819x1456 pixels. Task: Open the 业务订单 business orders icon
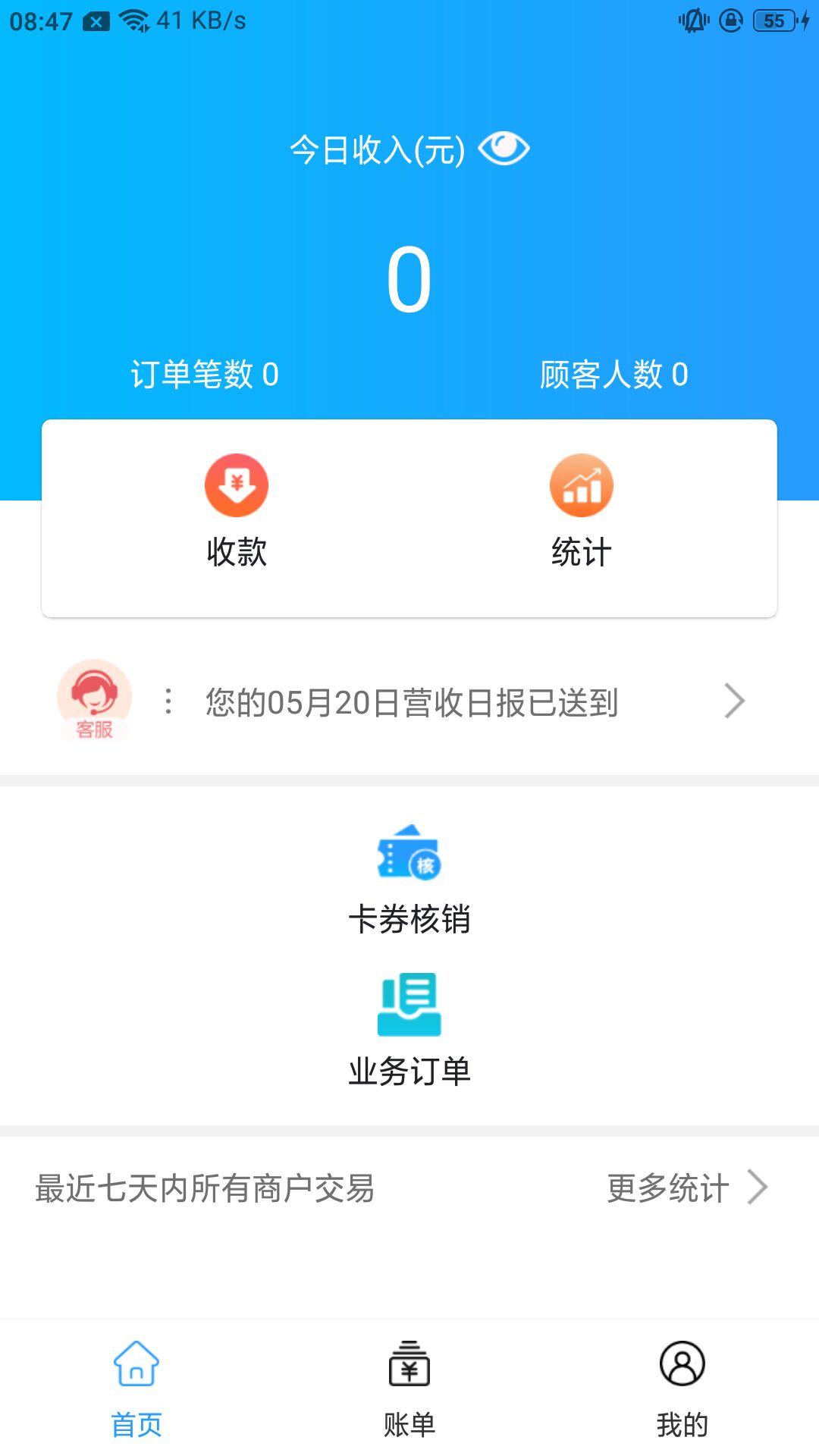(409, 1006)
